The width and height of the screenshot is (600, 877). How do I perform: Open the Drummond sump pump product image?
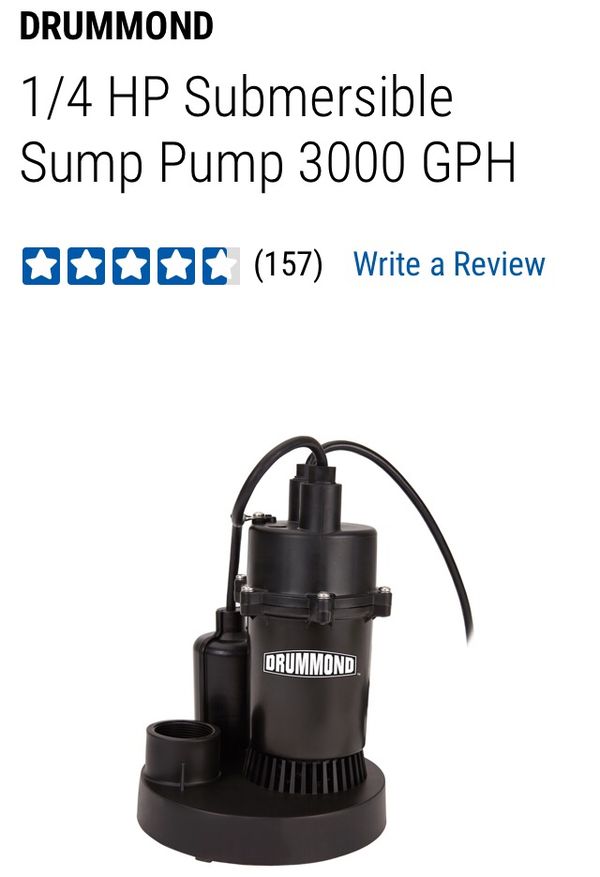pyautogui.click(x=305, y=650)
